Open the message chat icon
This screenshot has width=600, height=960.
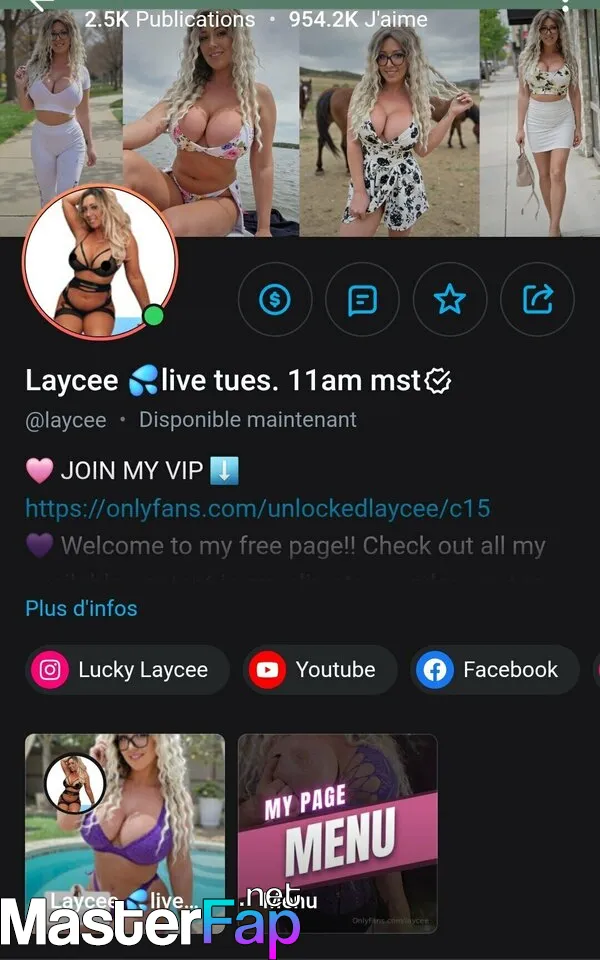pos(362,298)
